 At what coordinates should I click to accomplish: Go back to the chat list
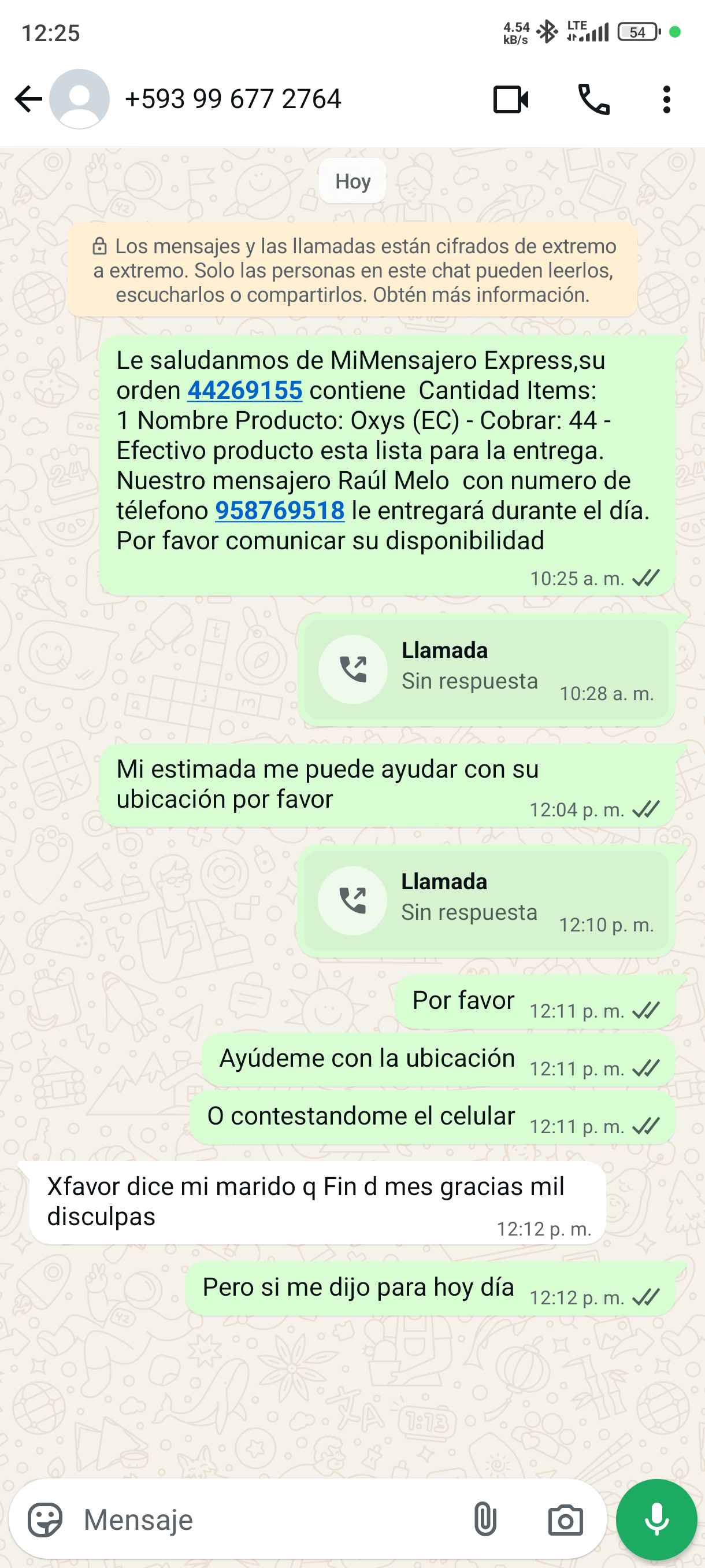(28, 99)
